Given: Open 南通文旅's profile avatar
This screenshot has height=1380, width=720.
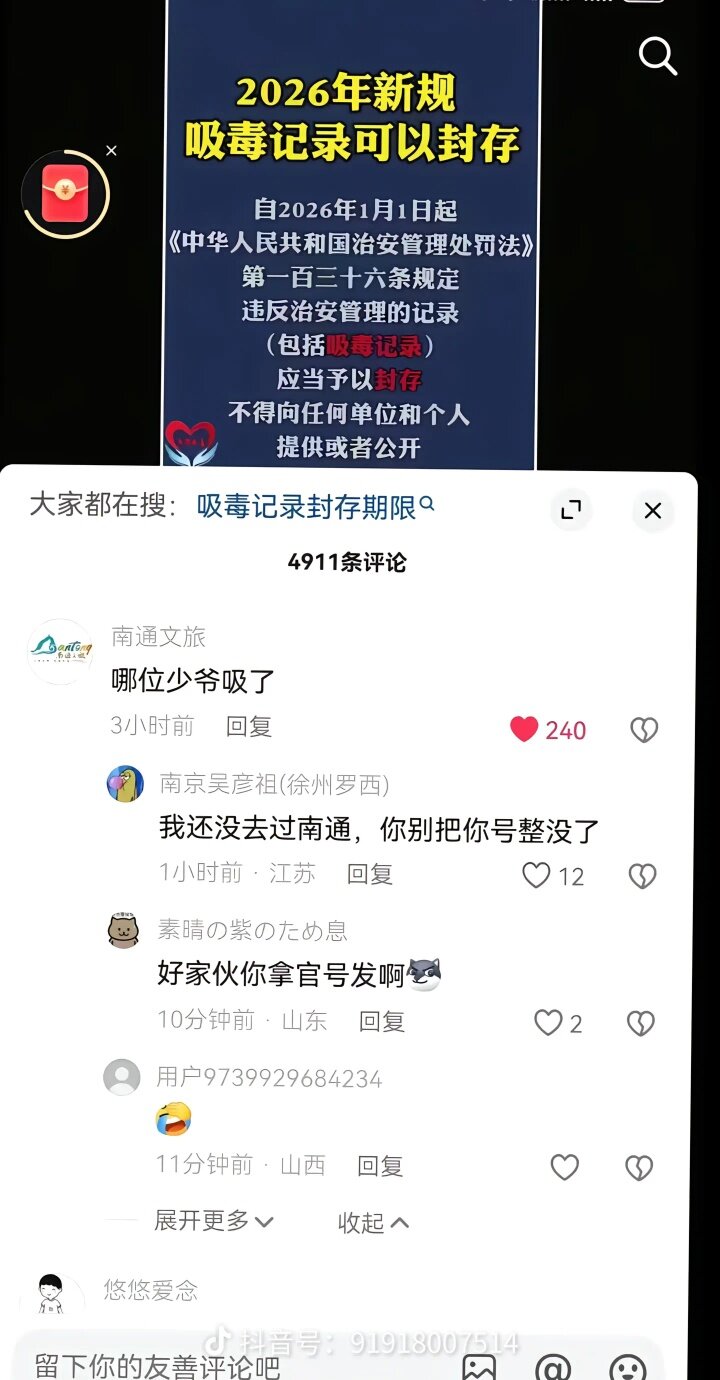Looking at the screenshot, I should point(60,651).
